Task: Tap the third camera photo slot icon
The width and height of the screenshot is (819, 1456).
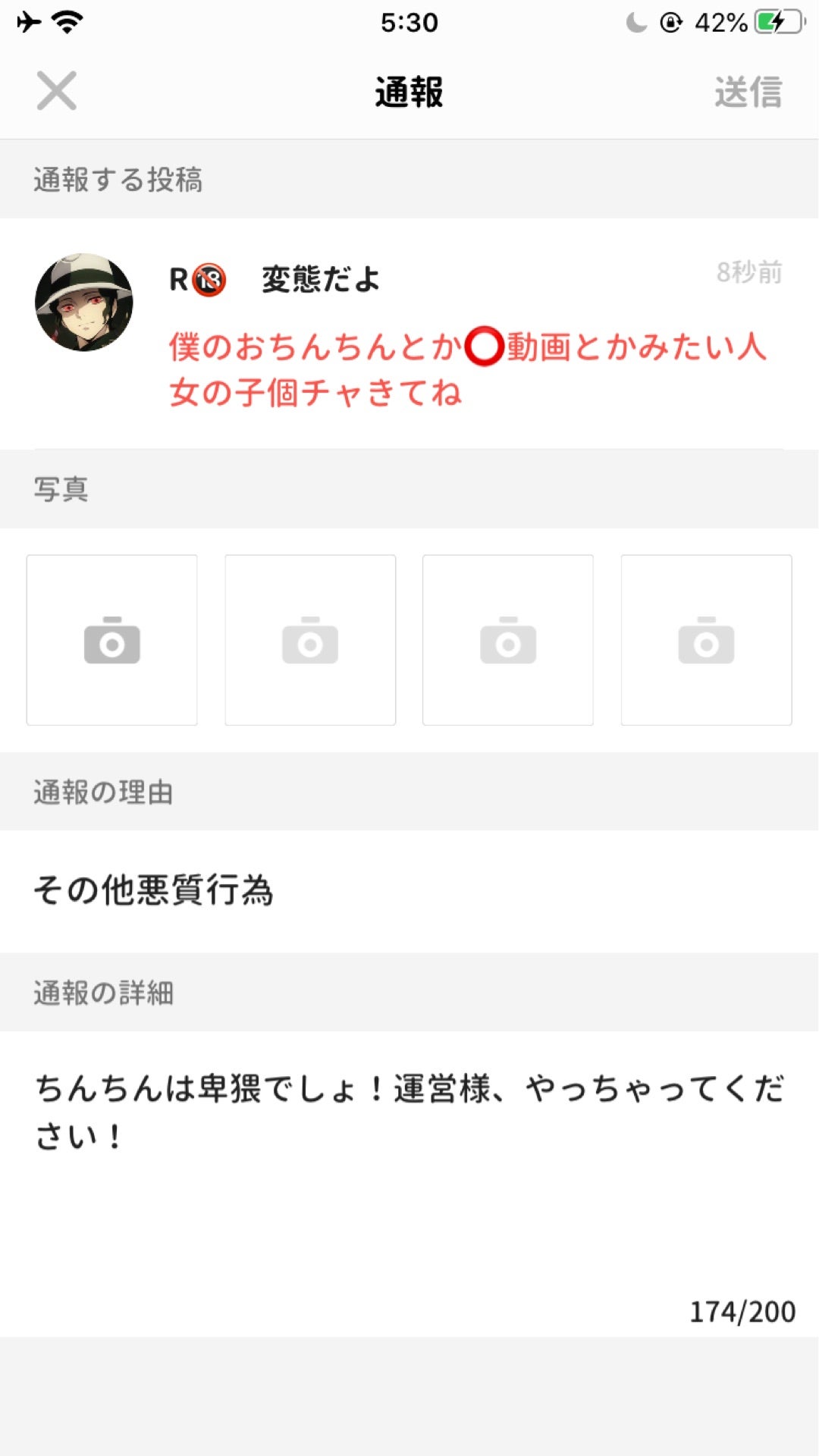Action: tap(508, 639)
